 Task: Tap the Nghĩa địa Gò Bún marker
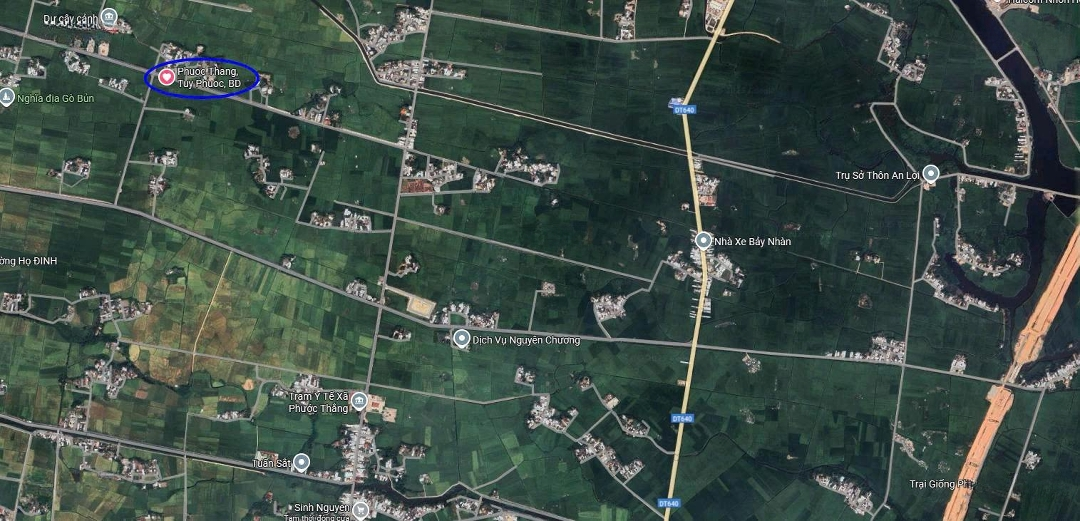tap(7, 97)
